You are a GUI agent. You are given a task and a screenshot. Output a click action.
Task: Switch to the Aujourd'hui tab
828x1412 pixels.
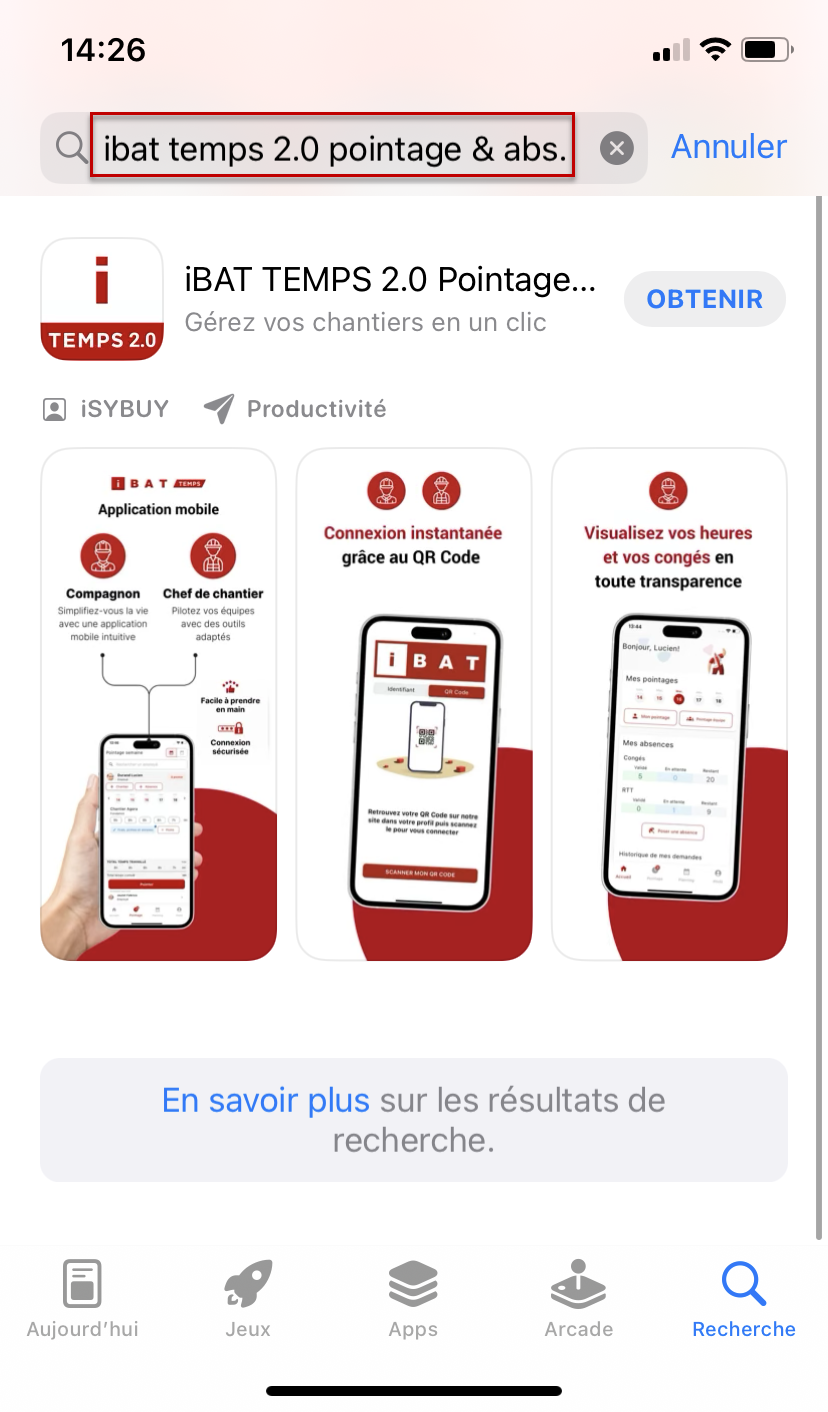click(82, 1298)
